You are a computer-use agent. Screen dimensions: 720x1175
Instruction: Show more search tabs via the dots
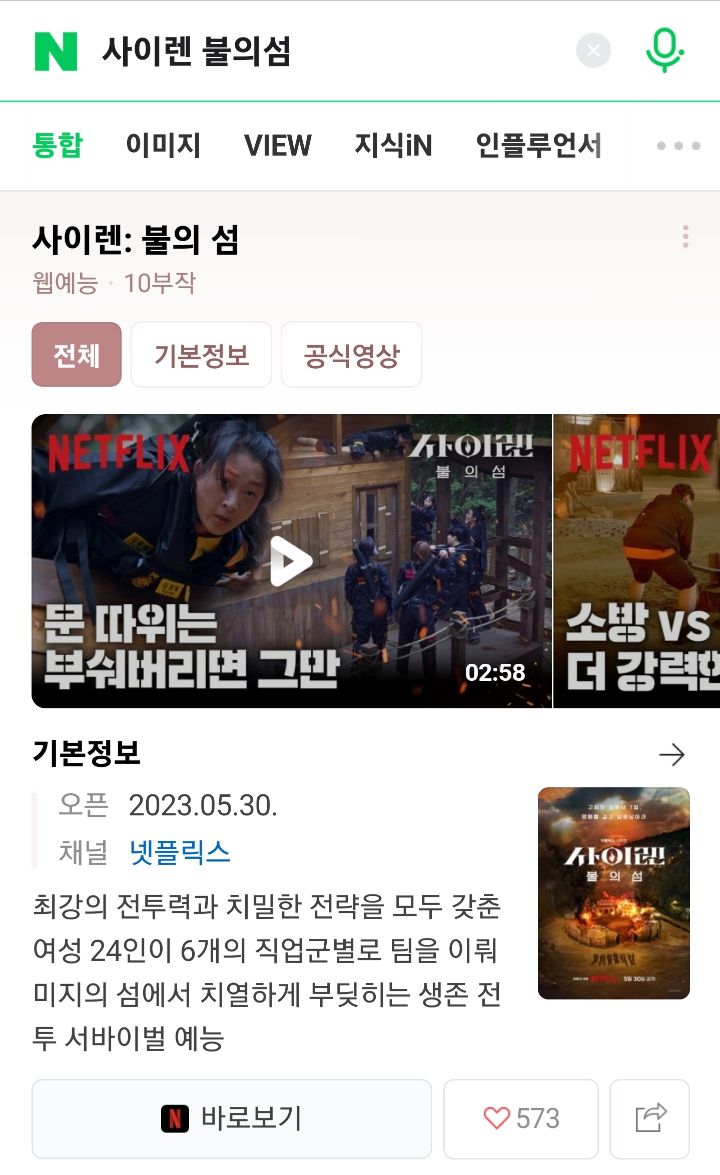tap(679, 145)
